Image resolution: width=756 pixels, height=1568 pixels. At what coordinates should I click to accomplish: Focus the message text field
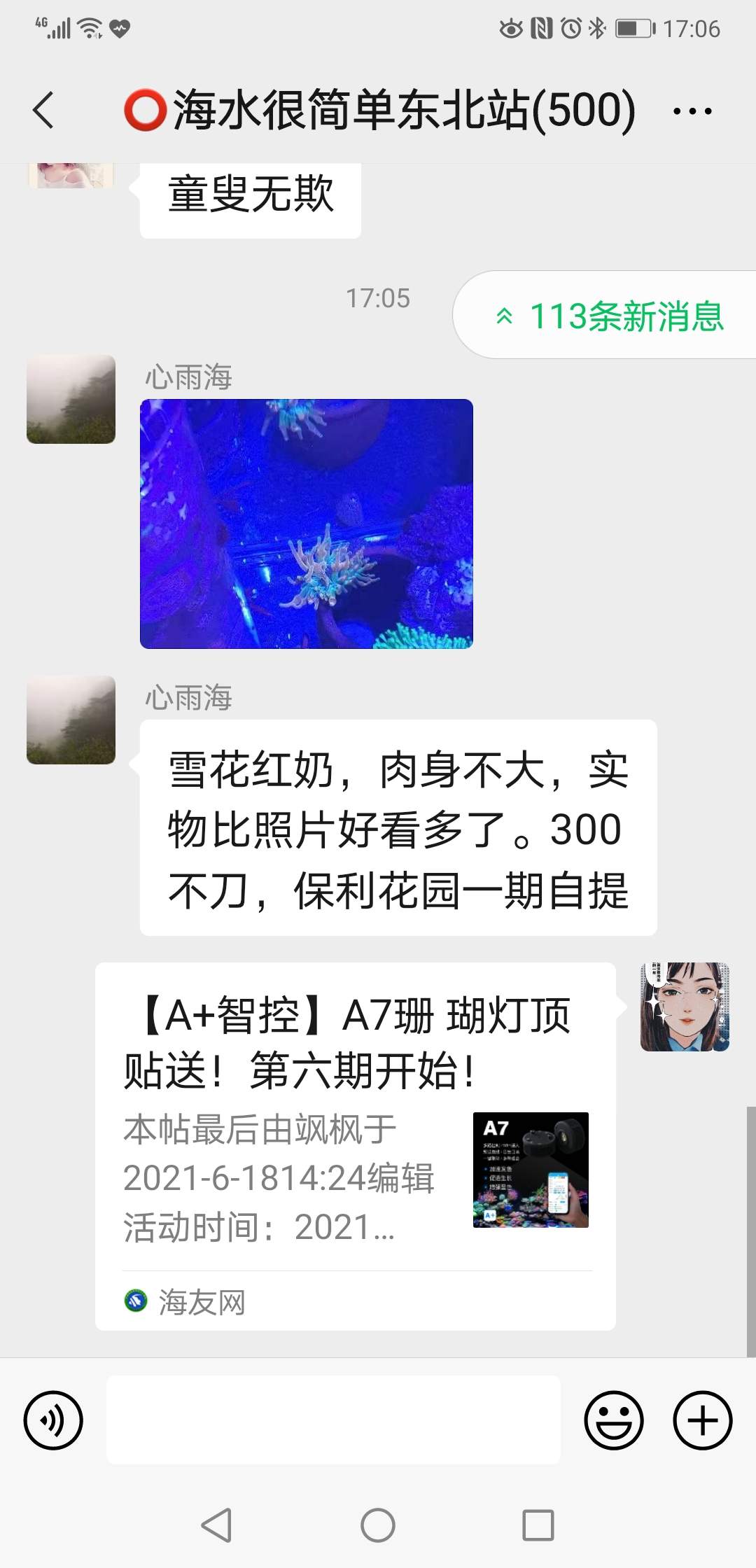pos(333,1420)
